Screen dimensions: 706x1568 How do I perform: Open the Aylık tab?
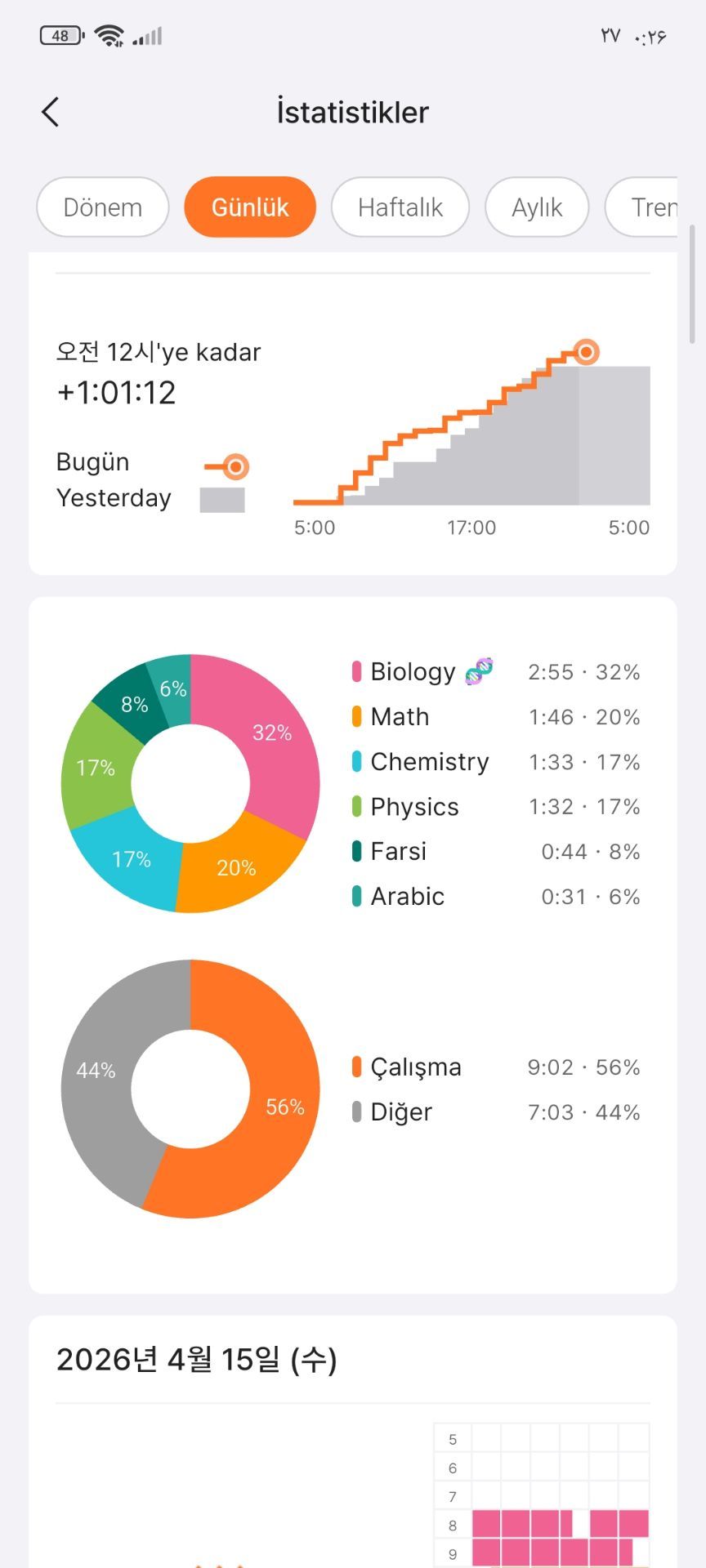(537, 207)
